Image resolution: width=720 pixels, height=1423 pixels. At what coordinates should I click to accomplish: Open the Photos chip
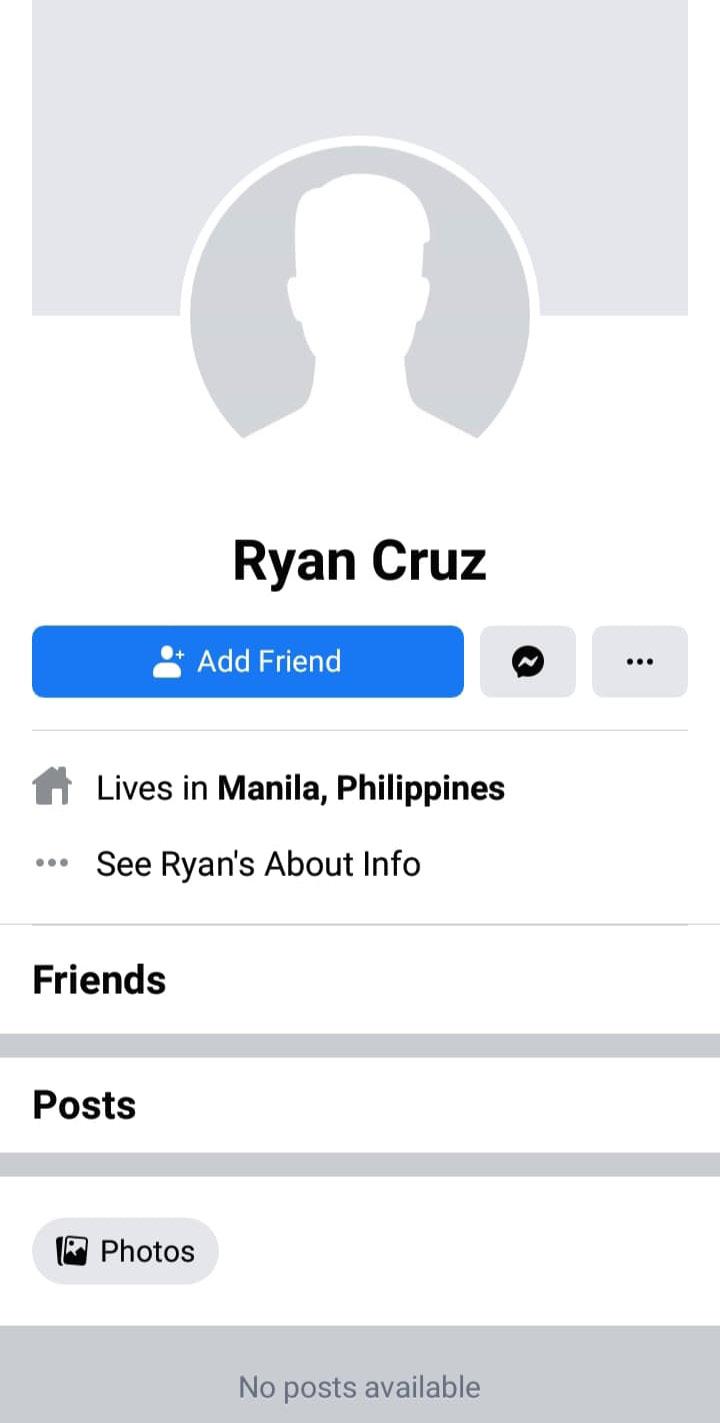(125, 1251)
